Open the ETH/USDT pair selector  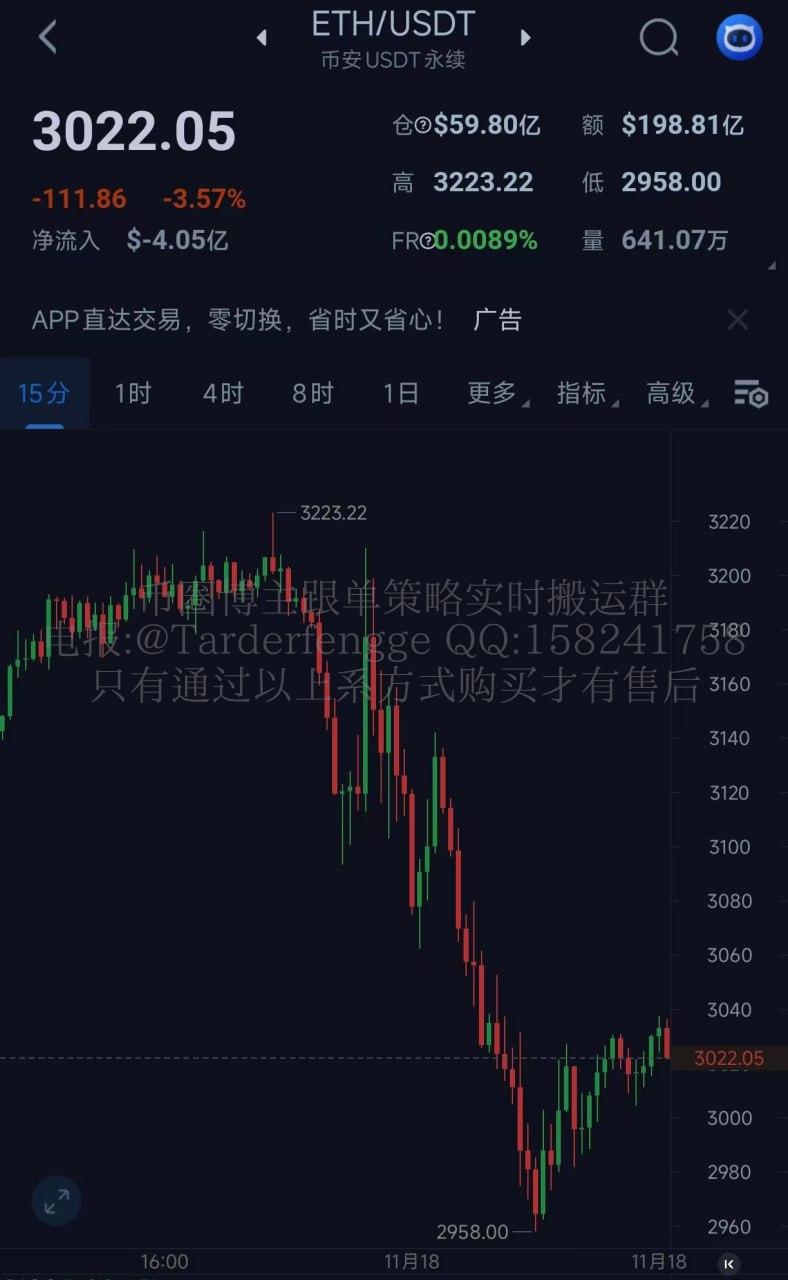click(x=393, y=24)
